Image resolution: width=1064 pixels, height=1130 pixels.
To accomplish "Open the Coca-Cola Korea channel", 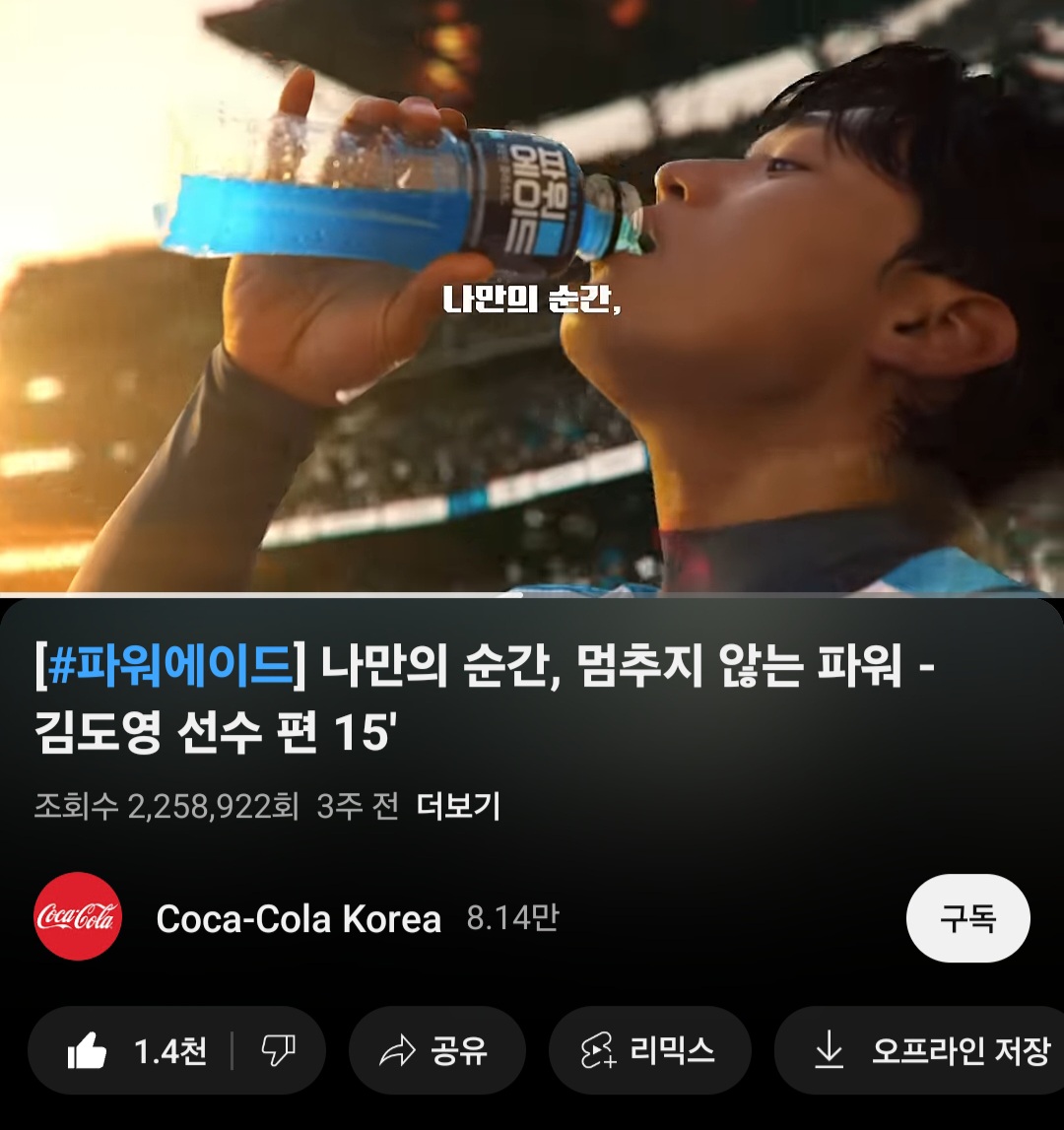I will pos(298,918).
